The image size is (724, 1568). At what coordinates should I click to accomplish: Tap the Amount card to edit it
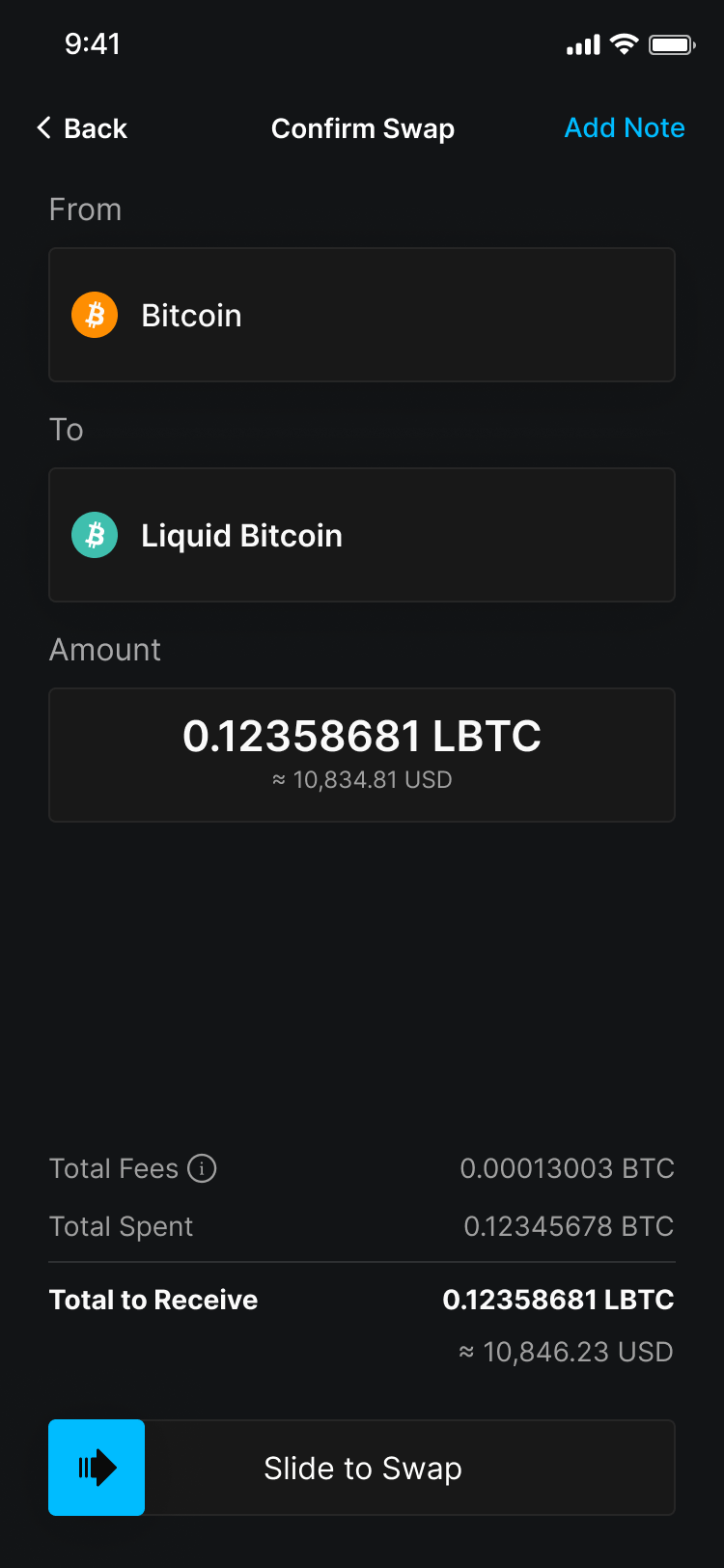(x=362, y=754)
